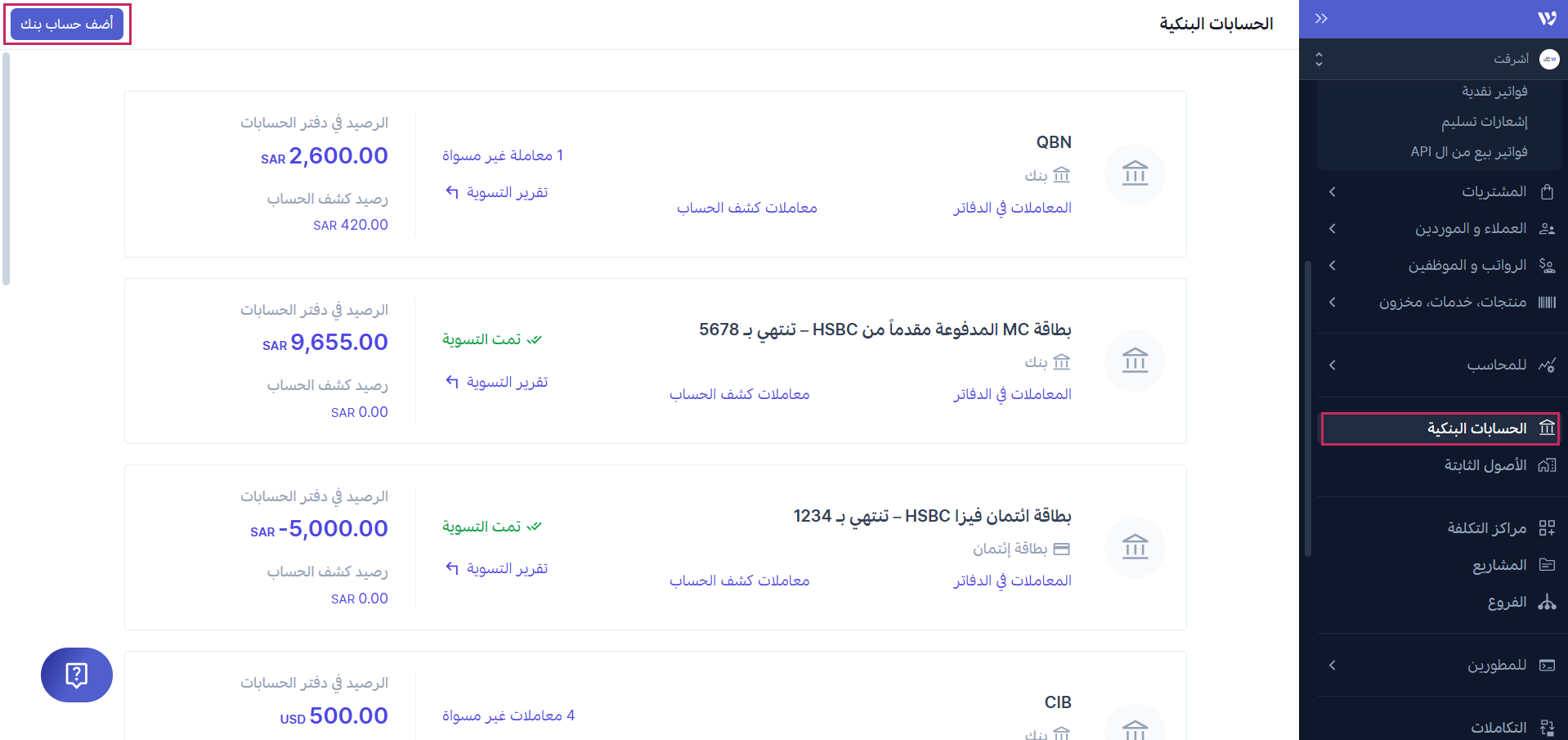Open الأصول الثابتة in the sidebar
Viewport: 1568px width, 740px height.
tap(1485, 465)
